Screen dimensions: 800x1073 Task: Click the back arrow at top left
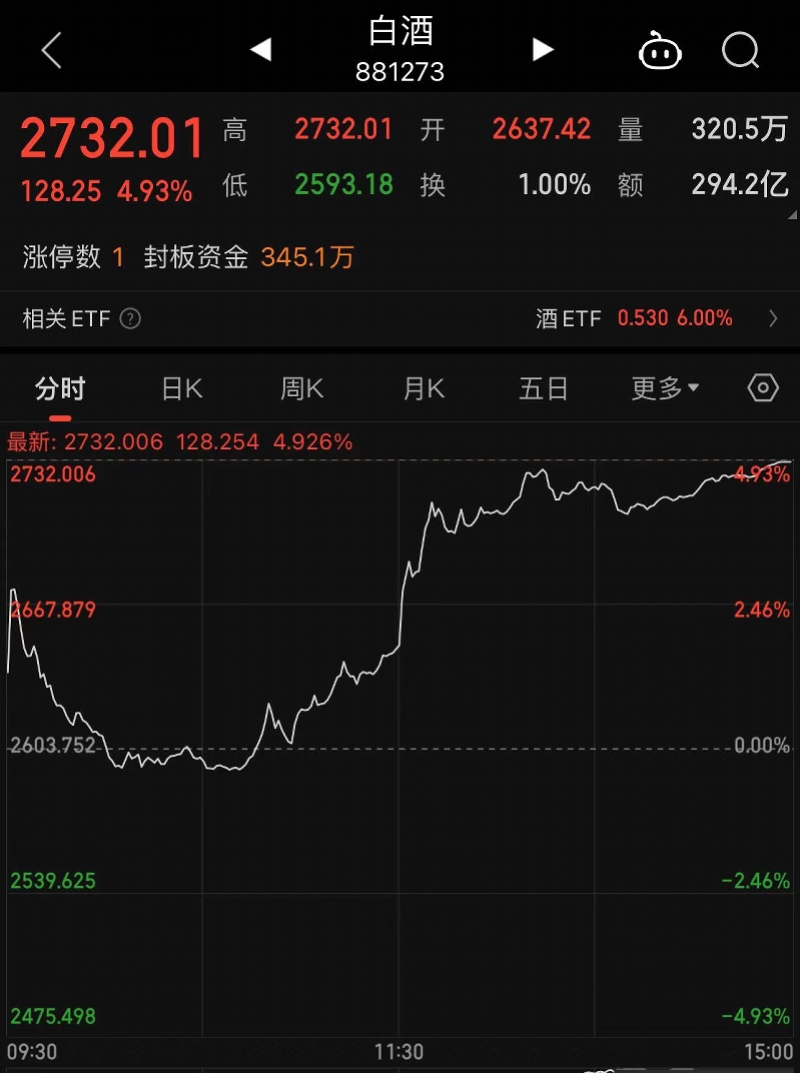(50, 49)
